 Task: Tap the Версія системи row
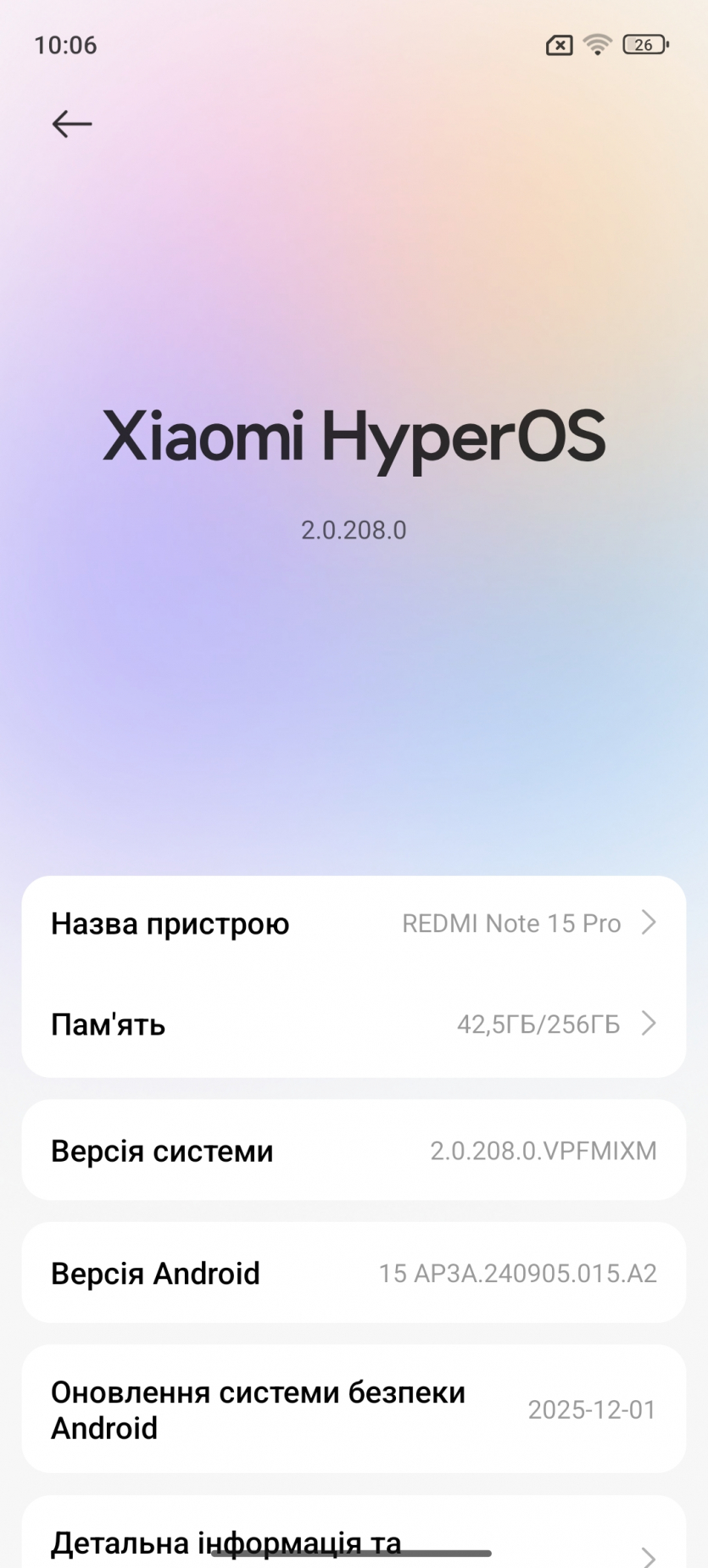click(353, 1151)
